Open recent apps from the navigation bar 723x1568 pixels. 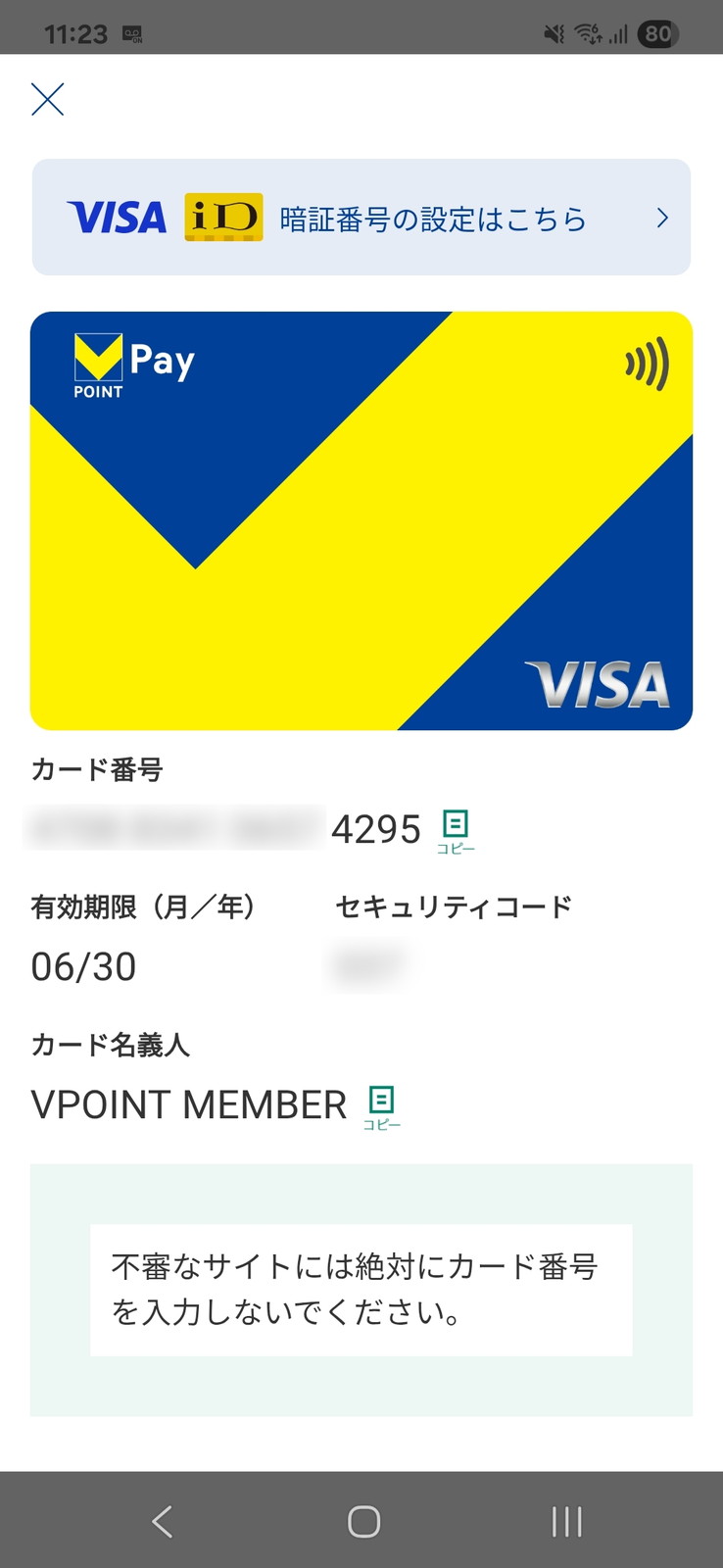click(x=566, y=1521)
